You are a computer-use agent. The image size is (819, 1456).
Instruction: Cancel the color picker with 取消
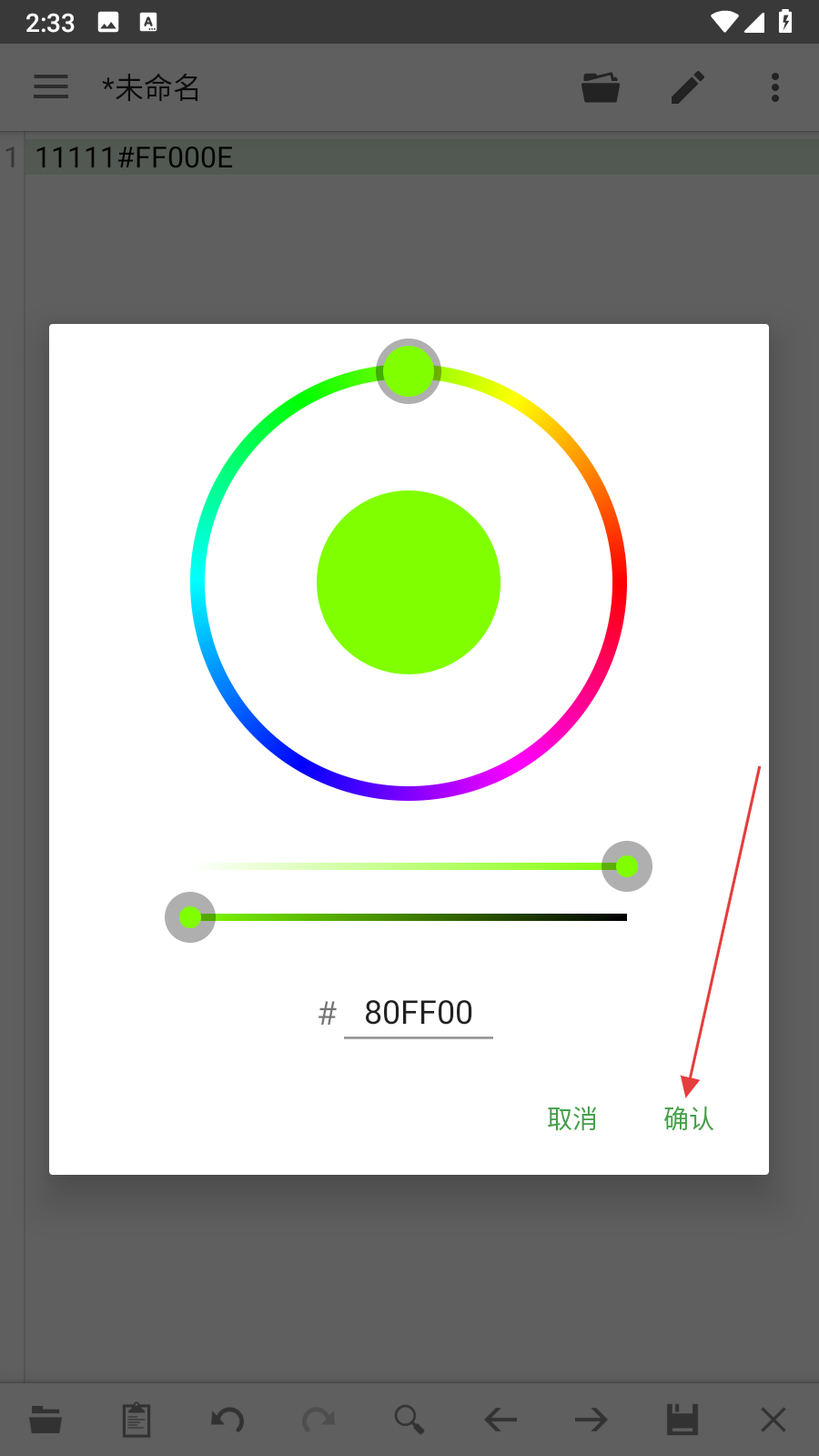click(571, 1118)
